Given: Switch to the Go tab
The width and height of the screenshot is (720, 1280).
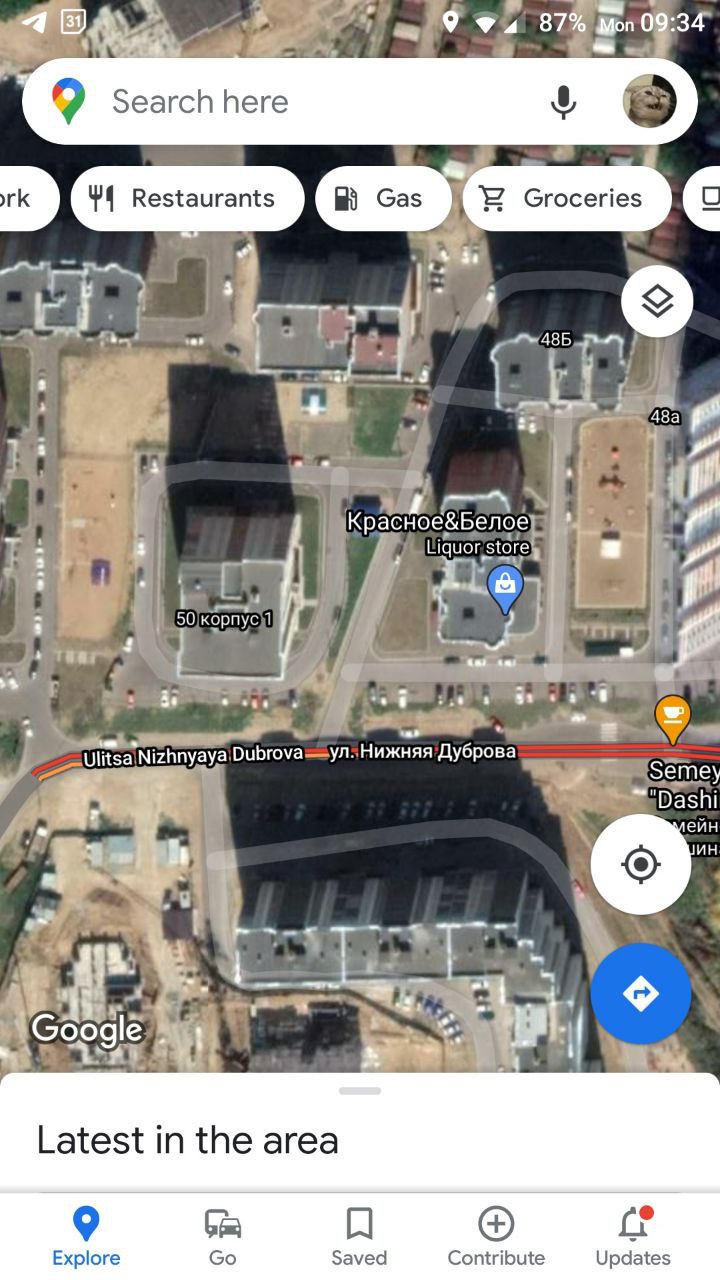Looking at the screenshot, I should 222,1236.
